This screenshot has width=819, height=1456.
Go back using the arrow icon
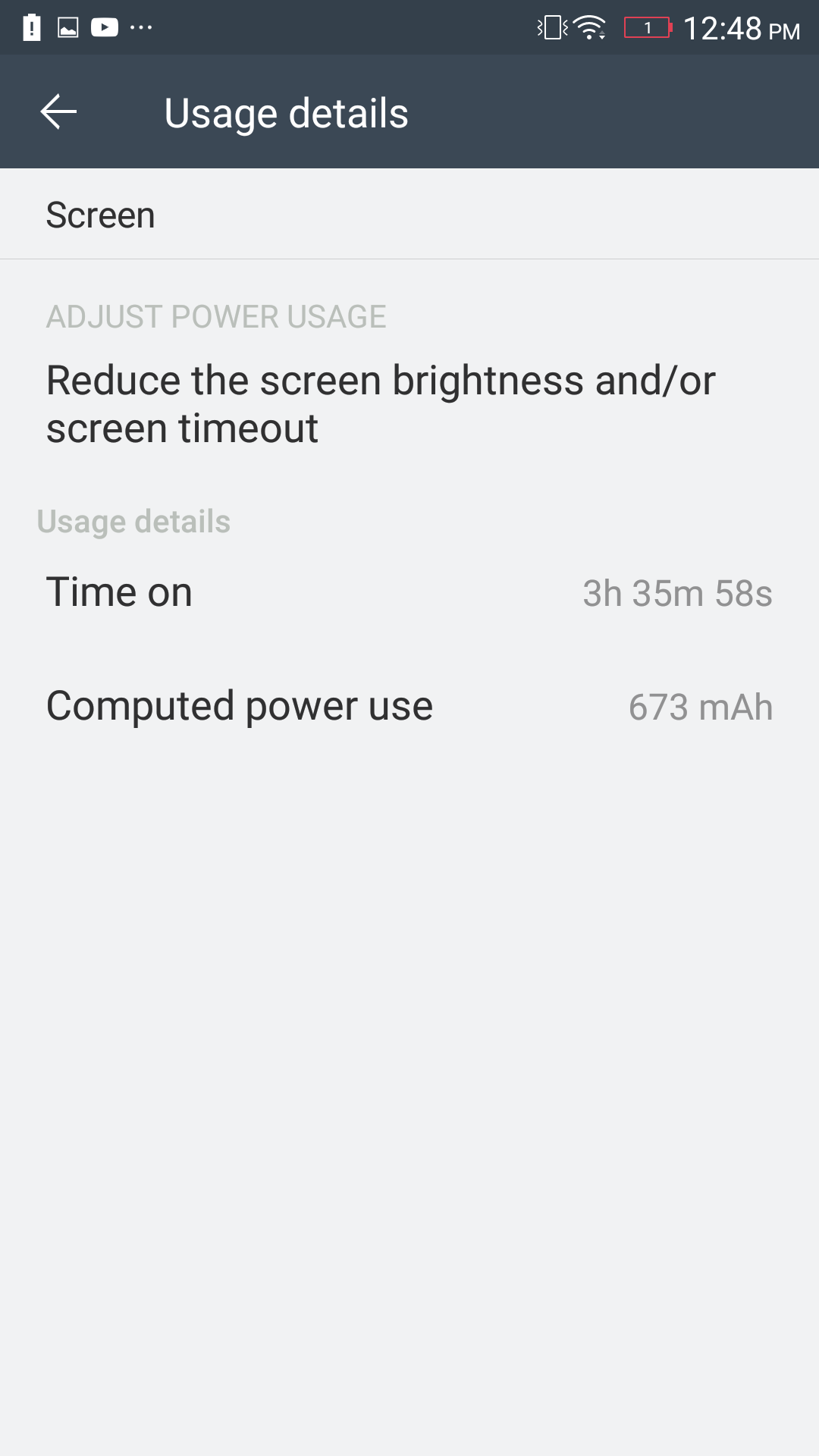[58, 112]
